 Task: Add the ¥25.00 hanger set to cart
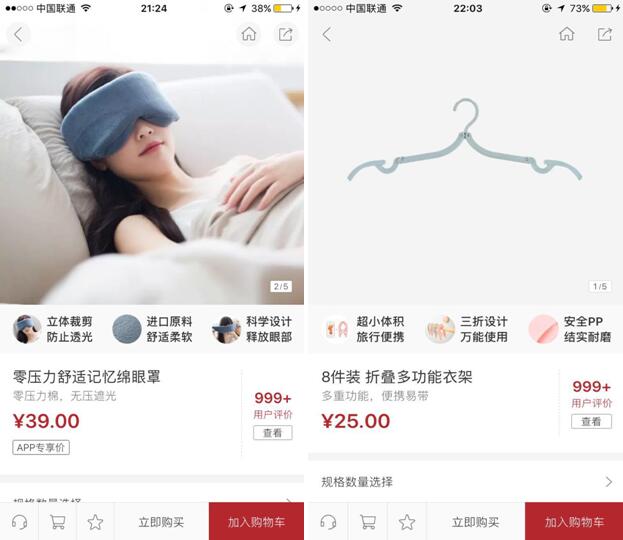(574, 522)
